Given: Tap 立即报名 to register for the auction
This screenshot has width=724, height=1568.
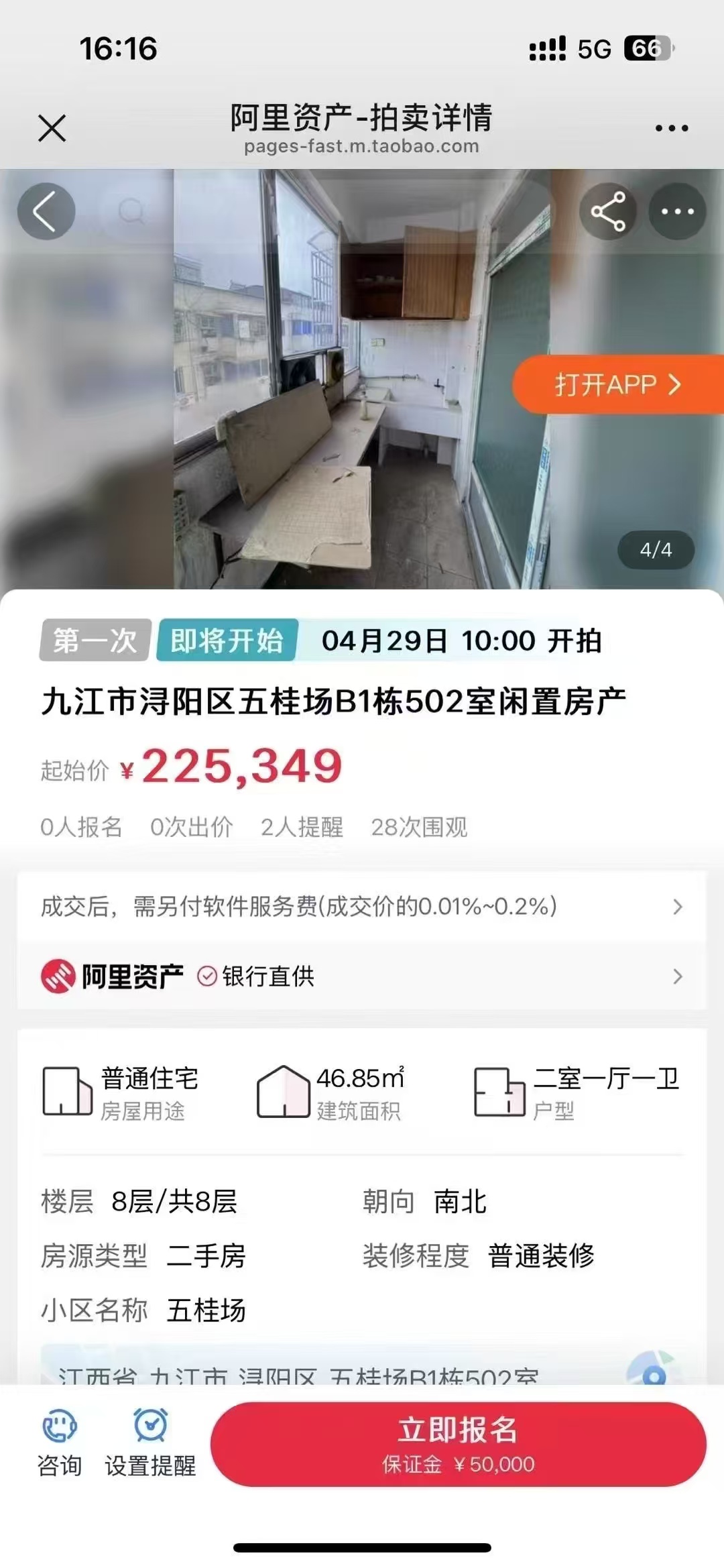Looking at the screenshot, I should tap(459, 1443).
